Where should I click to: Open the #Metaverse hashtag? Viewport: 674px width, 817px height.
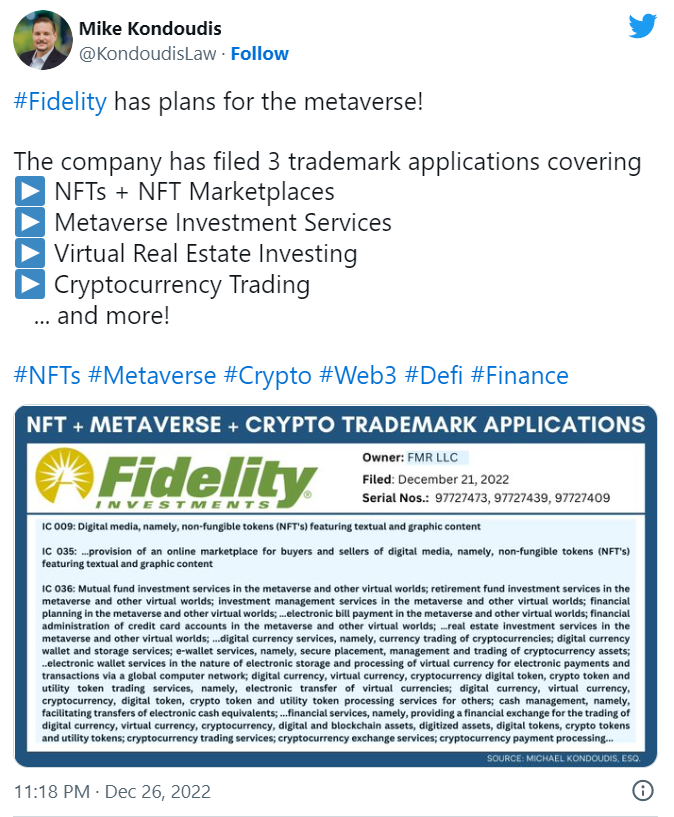151,376
